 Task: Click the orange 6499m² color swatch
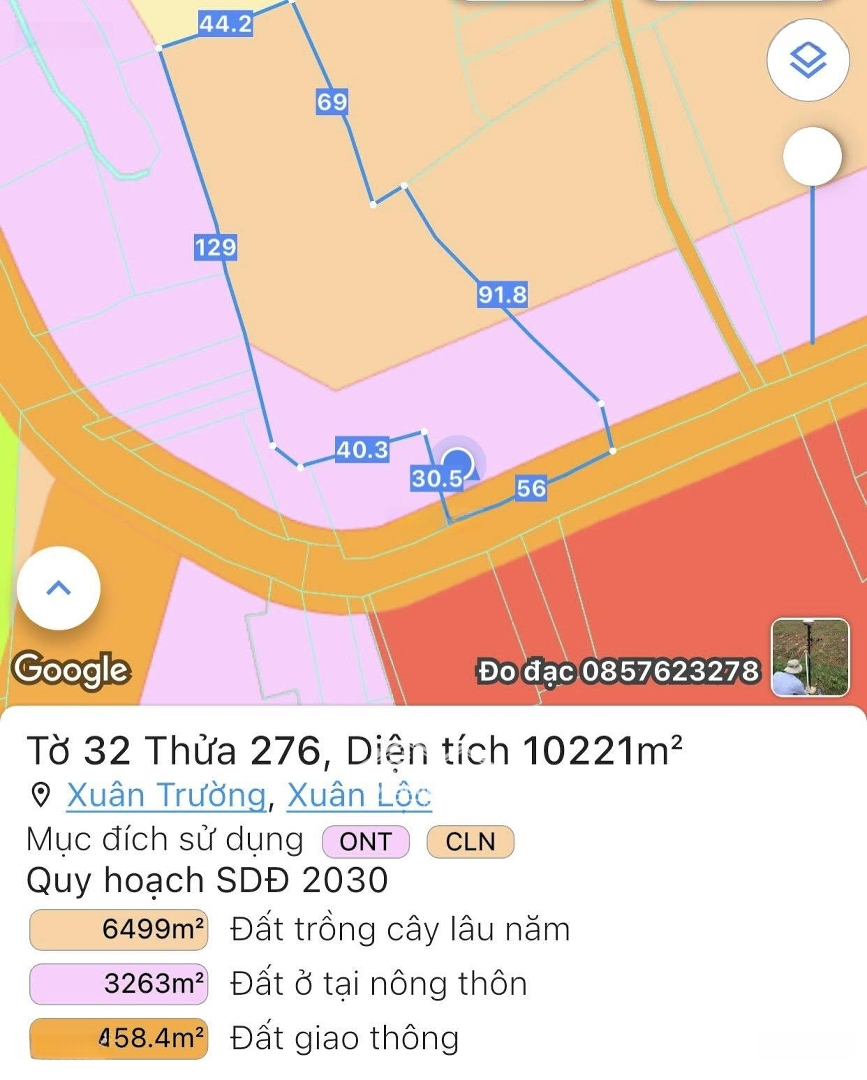tap(118, 929)
